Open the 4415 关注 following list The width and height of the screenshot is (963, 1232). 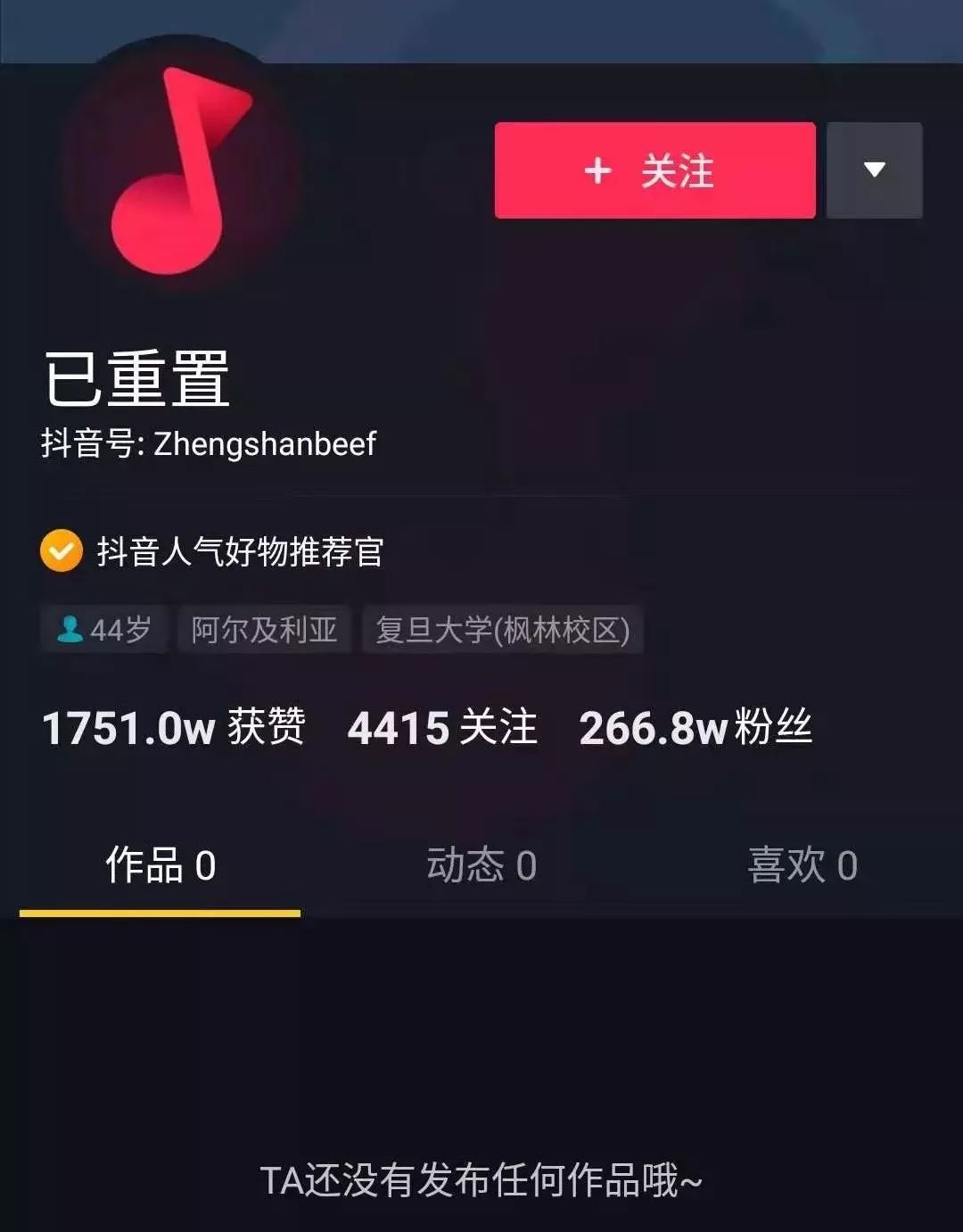[442, 728]
